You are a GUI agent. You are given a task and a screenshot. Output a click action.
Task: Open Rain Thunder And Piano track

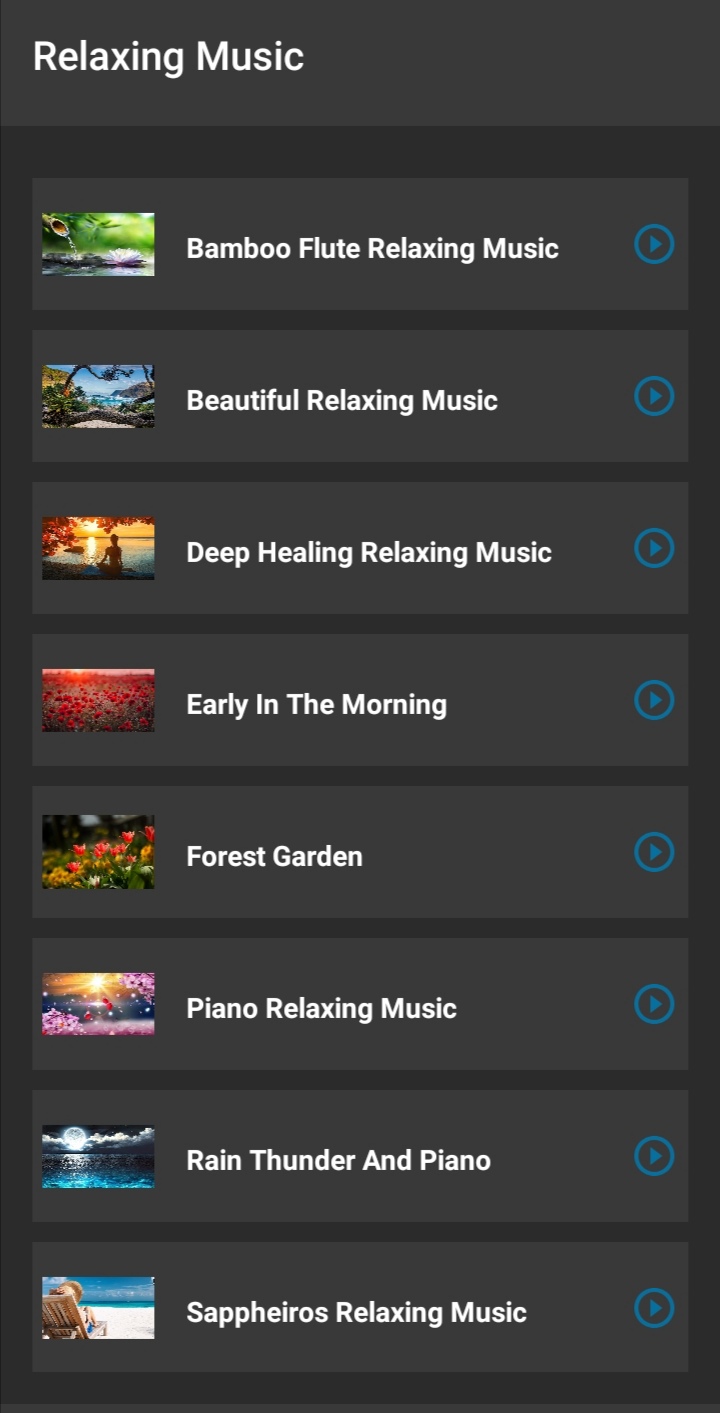tap(338, 1160)
